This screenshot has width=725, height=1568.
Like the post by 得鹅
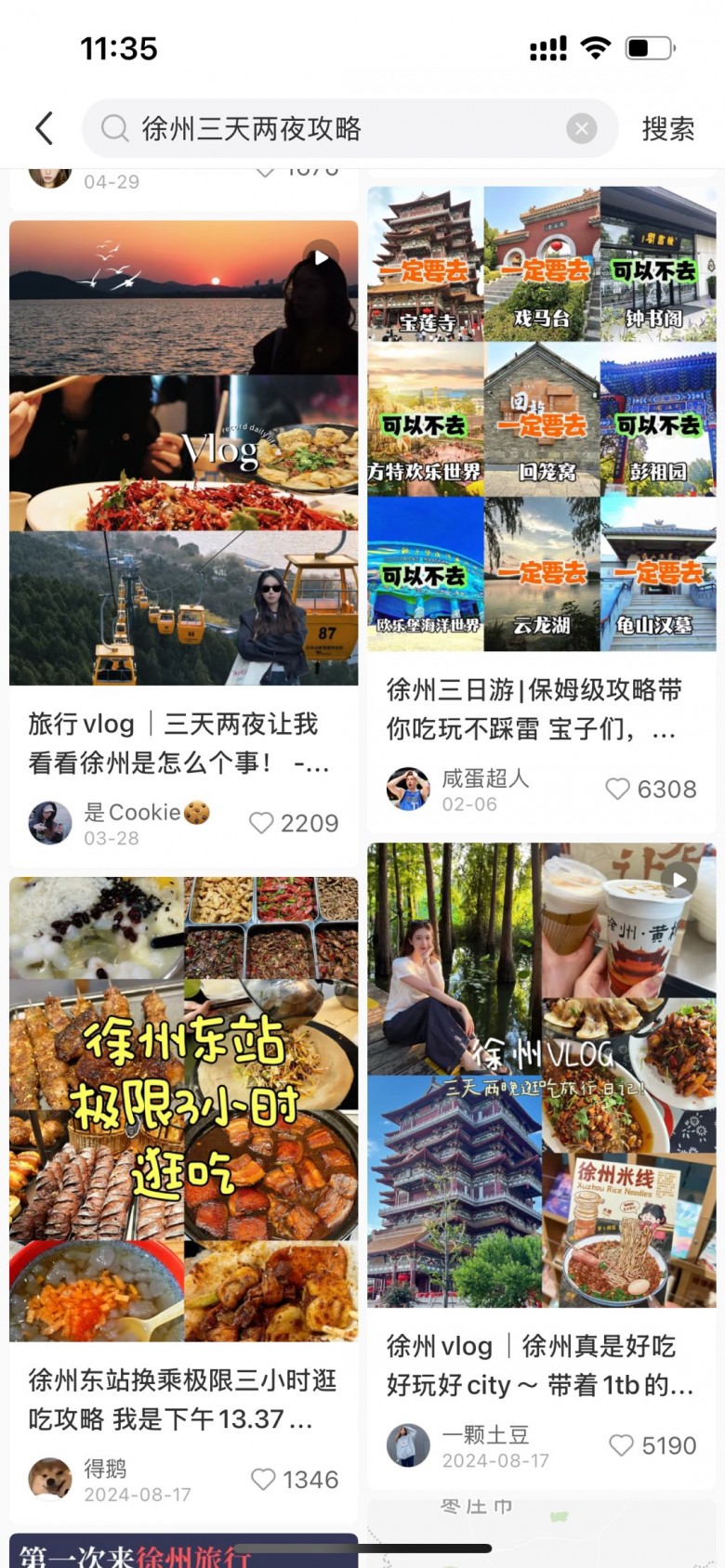click(x=264, y=1479)
